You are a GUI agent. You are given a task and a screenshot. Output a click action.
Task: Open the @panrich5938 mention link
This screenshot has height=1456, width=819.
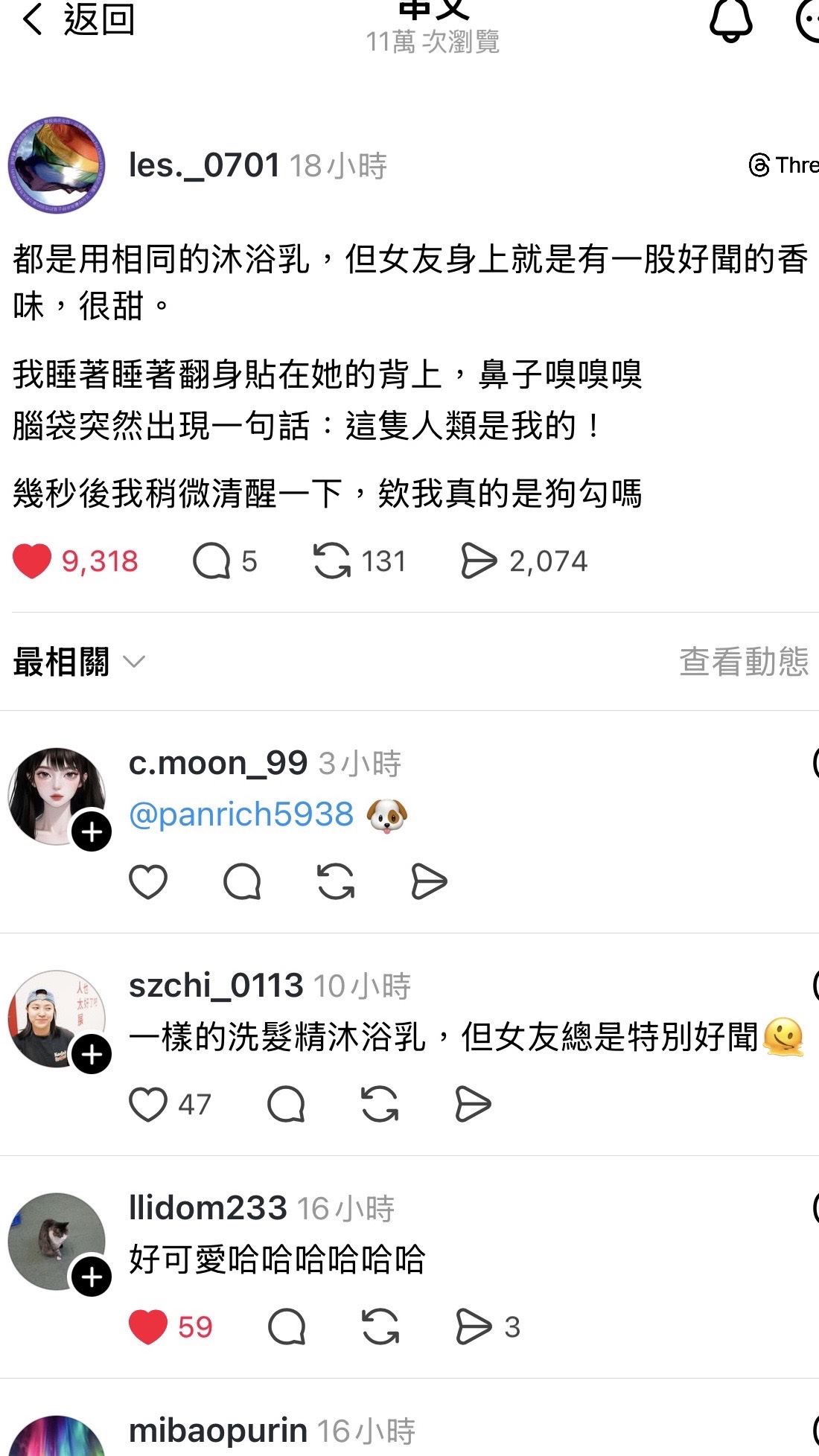(x=241, y=814)
